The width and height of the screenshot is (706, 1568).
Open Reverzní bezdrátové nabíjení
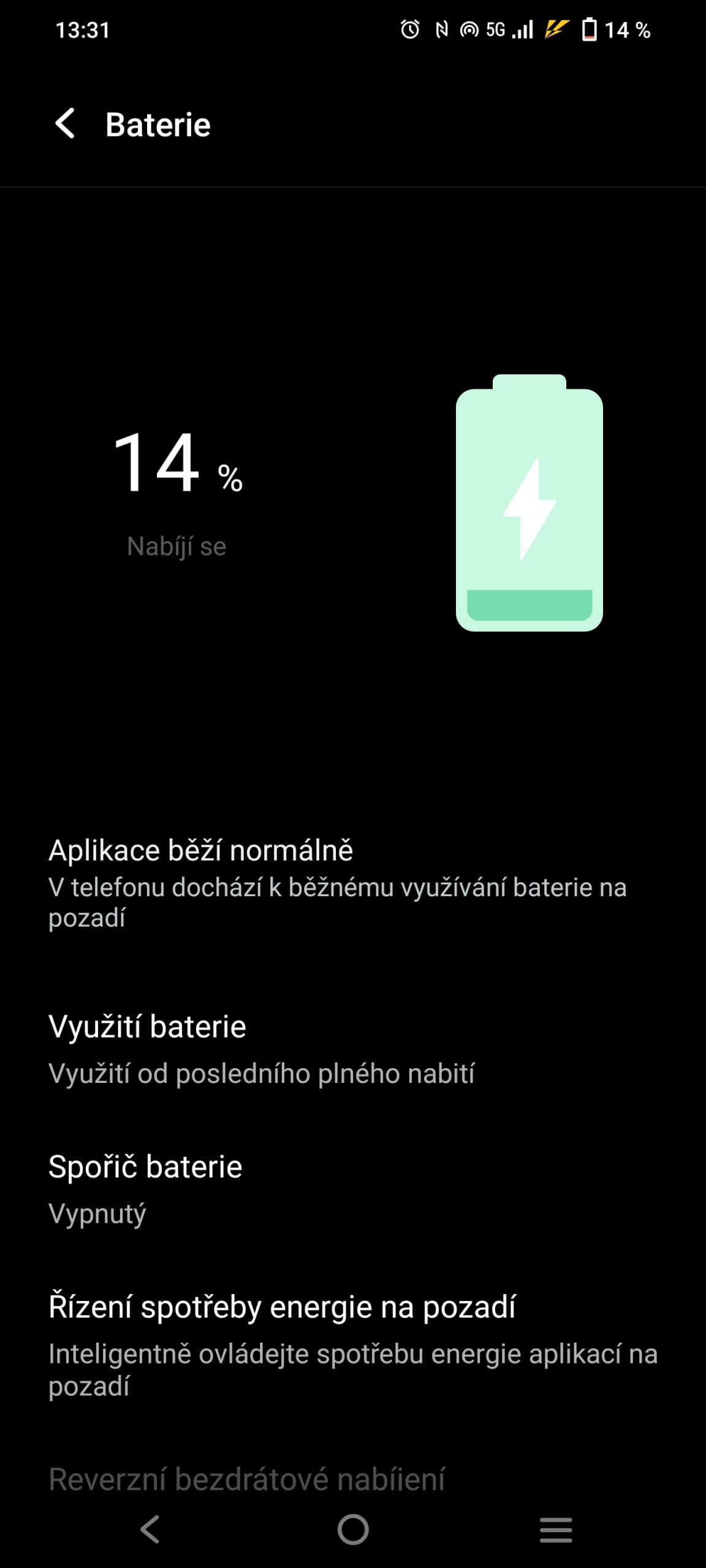(246, 1479)
